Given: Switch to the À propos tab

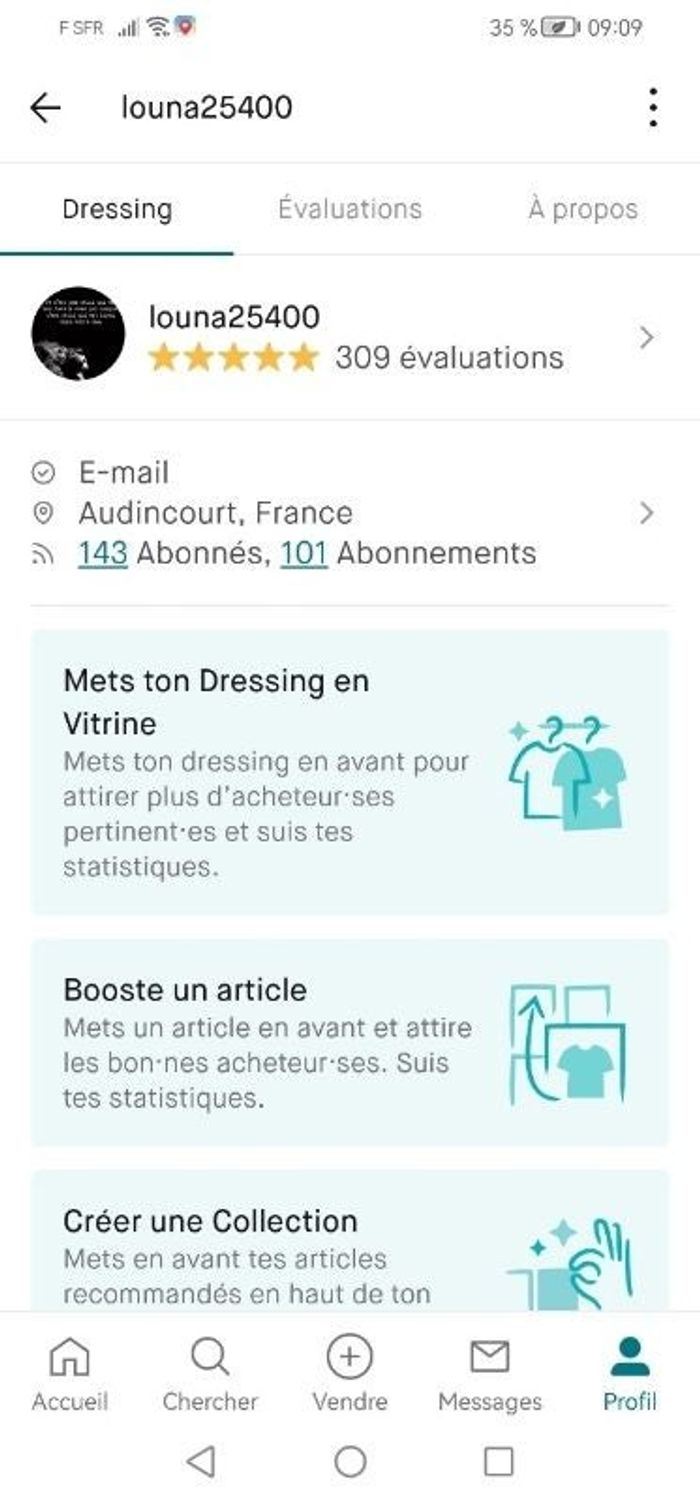Looking at the screenshot, I should pyautogui.click(x=582, y=209).
